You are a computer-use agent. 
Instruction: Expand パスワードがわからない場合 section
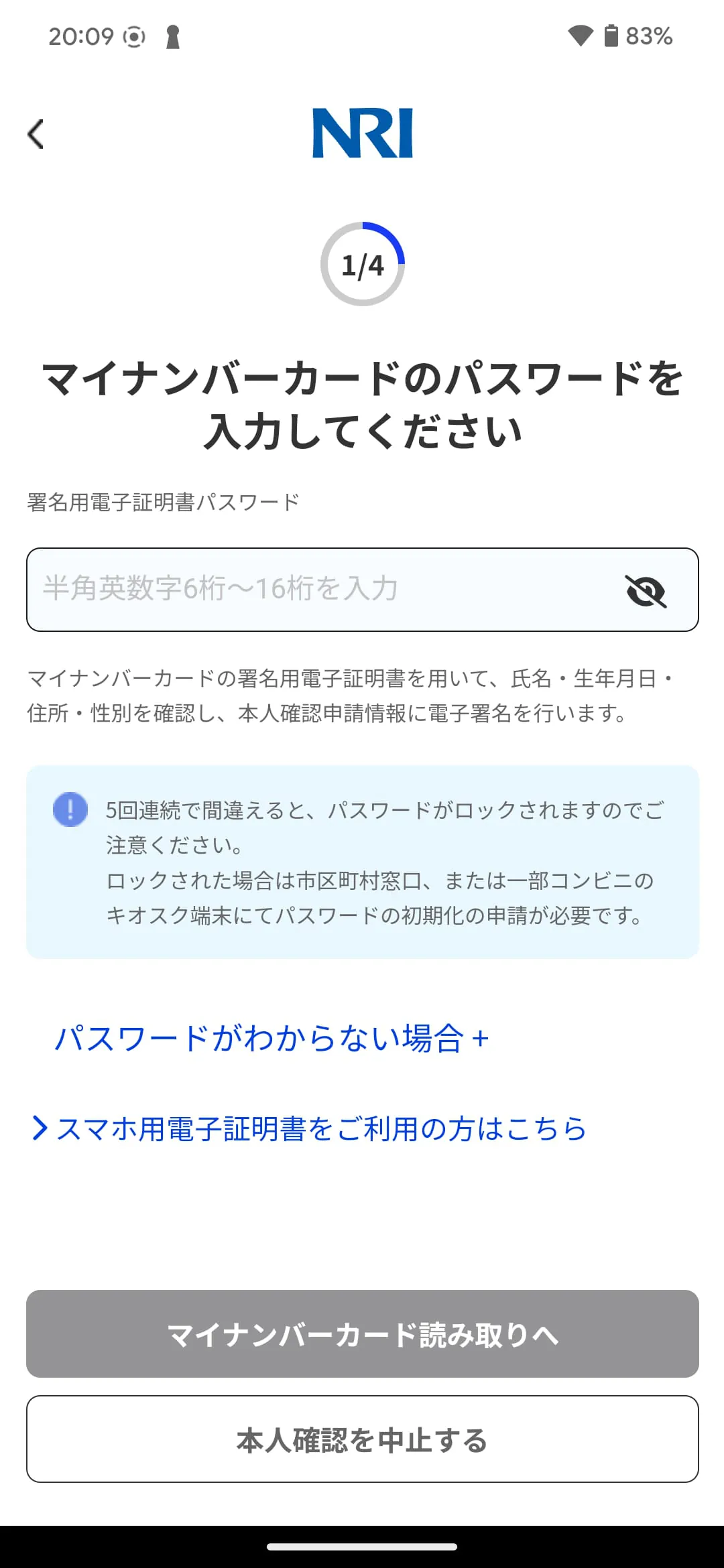(271, 1039)
